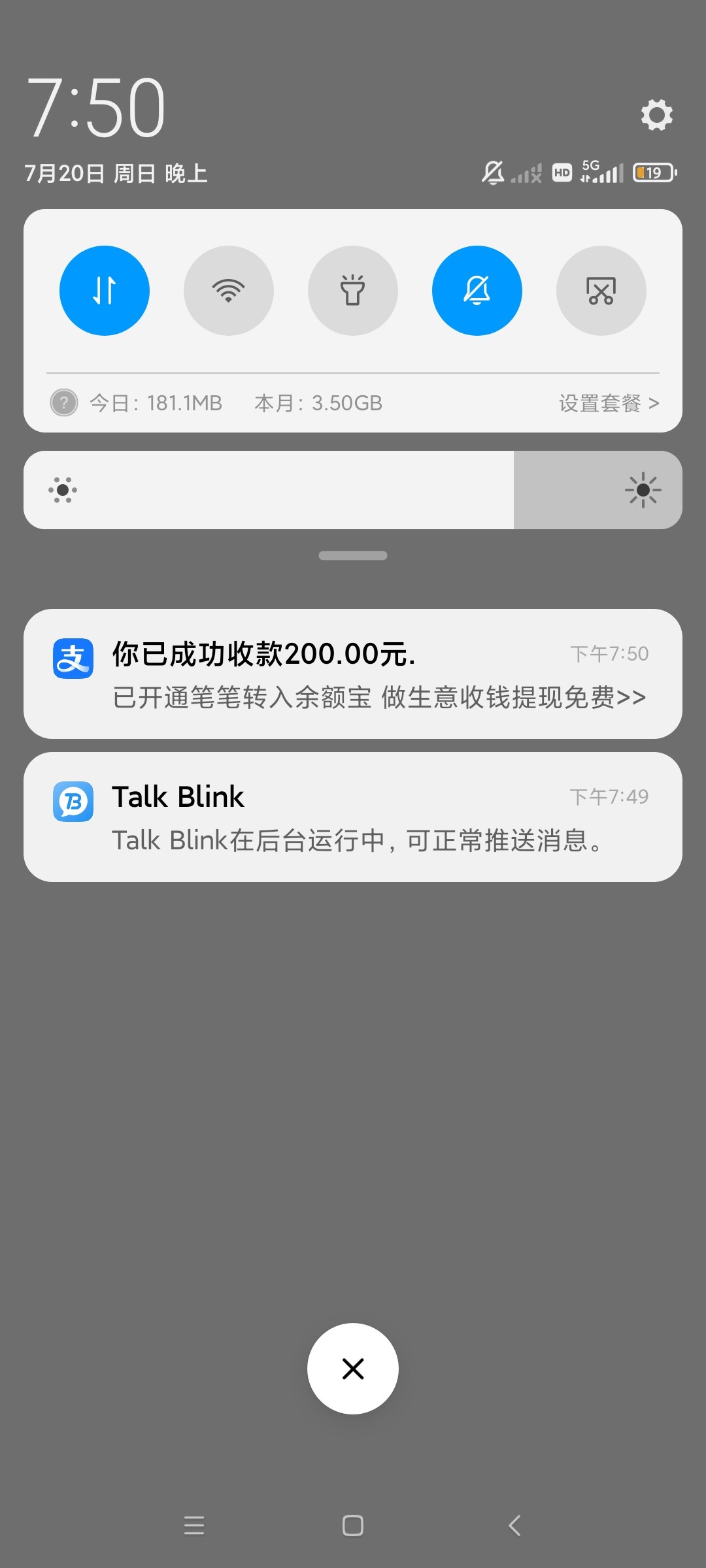Open the 设置套餐 data plan link
The image size is (706, 1568).
coord(608,403)
